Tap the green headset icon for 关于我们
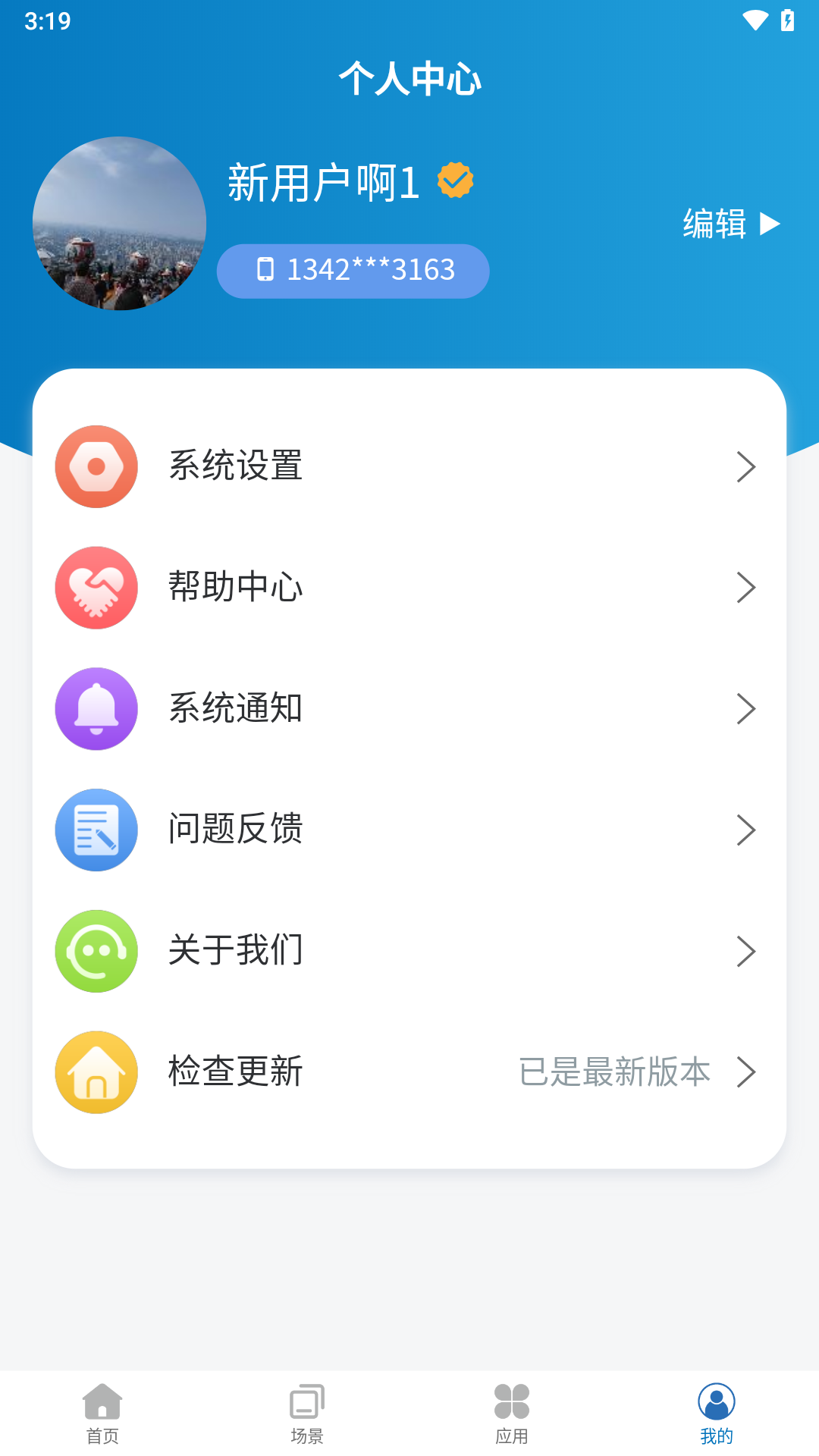This screenshot has width=819, height=1456. [x=96, y=952]
